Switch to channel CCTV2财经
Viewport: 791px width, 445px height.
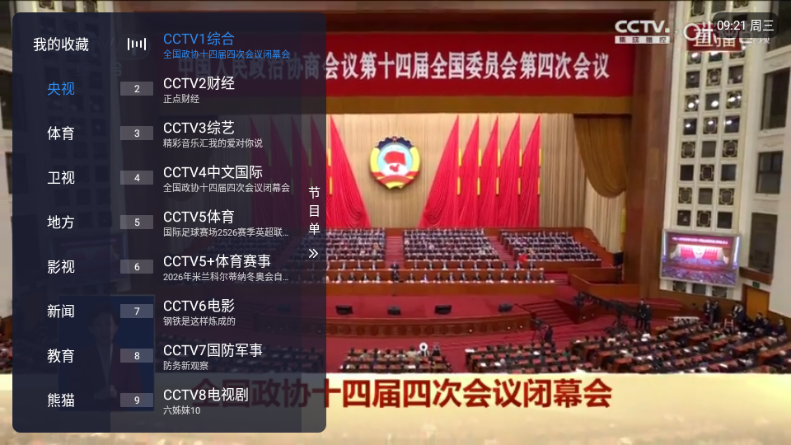click(x=225, y=89)
